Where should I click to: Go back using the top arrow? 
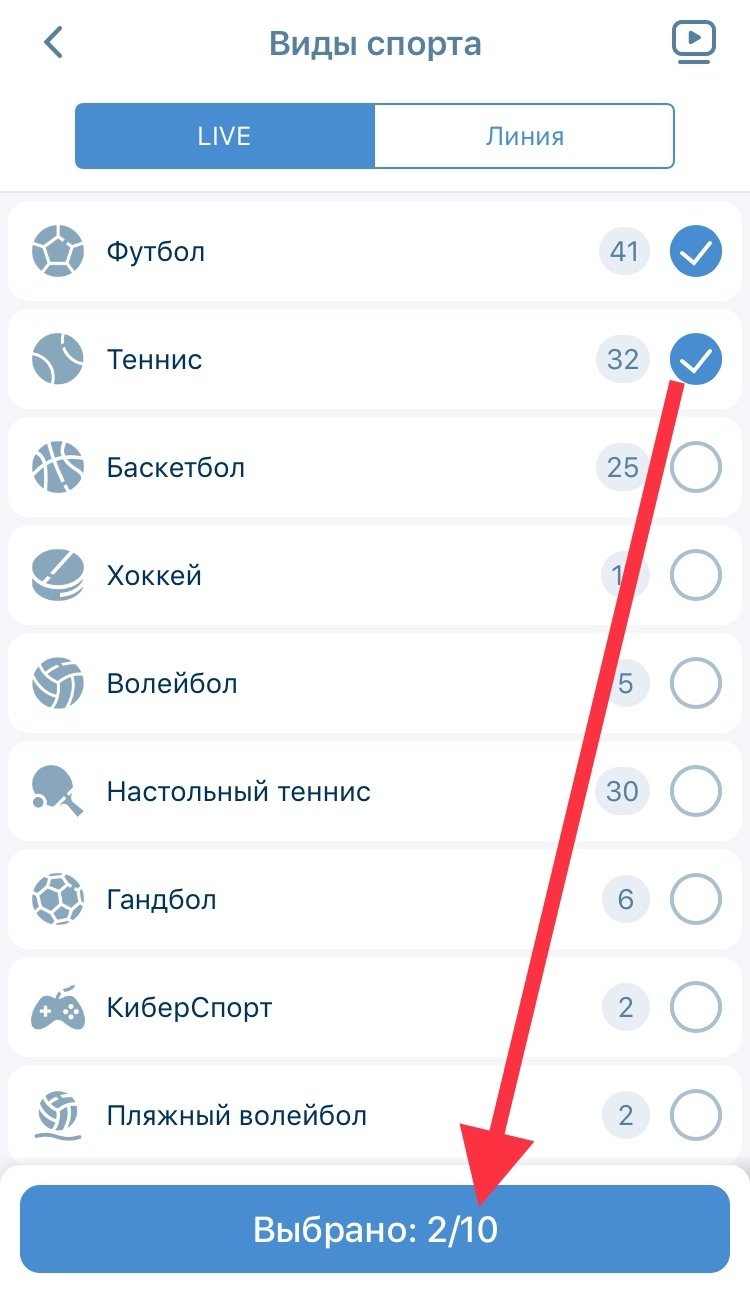click(54, 43)
